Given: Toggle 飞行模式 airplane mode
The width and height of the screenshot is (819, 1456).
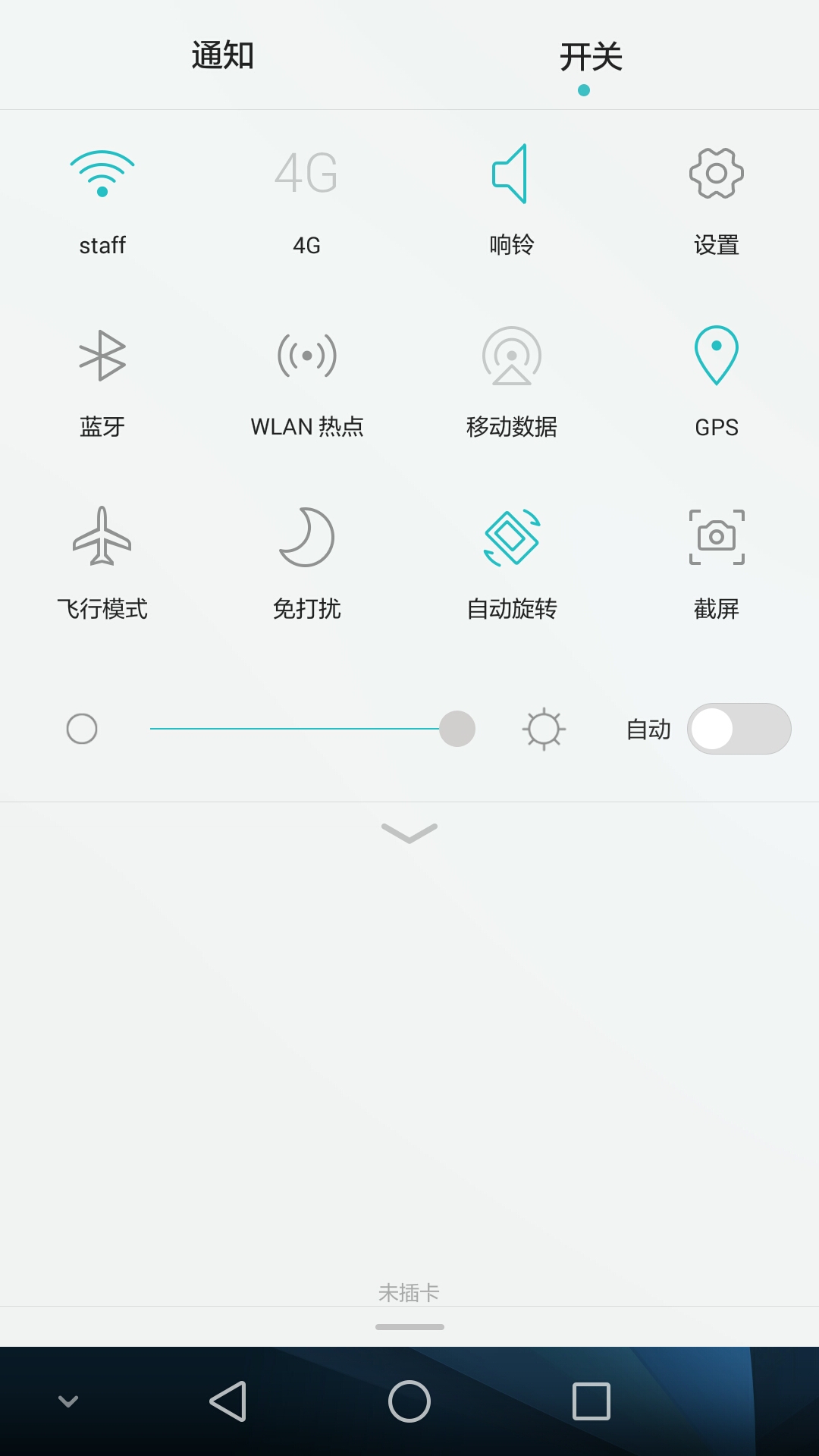Looking at the screenshot, I should coord(102,561).
